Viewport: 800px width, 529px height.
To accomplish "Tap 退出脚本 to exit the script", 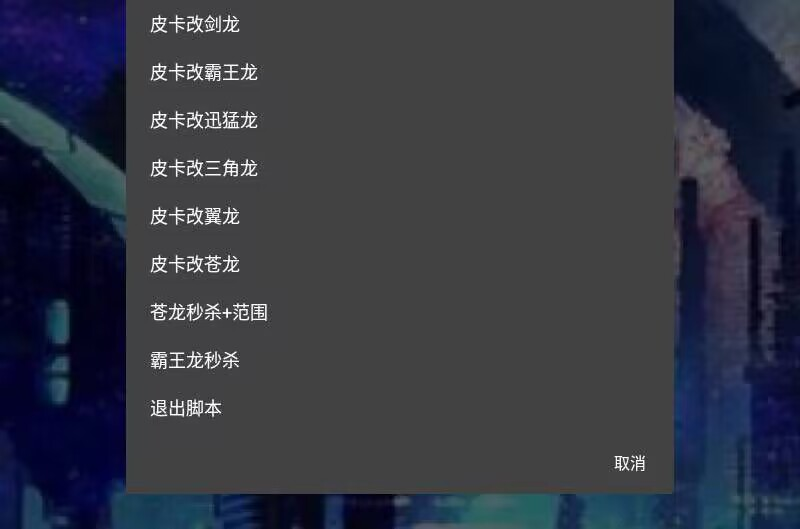I will 186,408.
